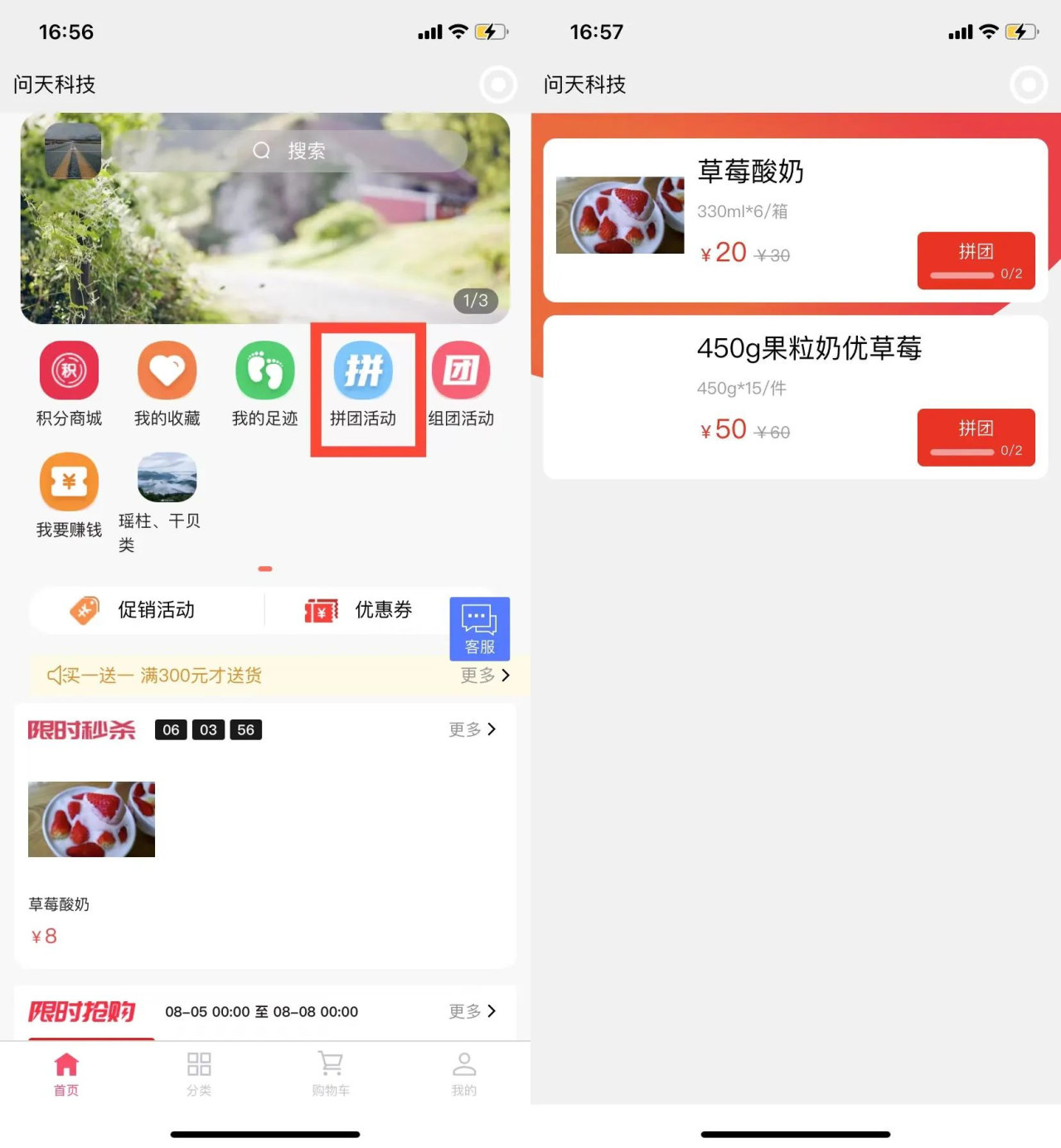Screen dimensions: 1061x1148
Task: Switch to the 购物车 tab
Action: 331,1073
